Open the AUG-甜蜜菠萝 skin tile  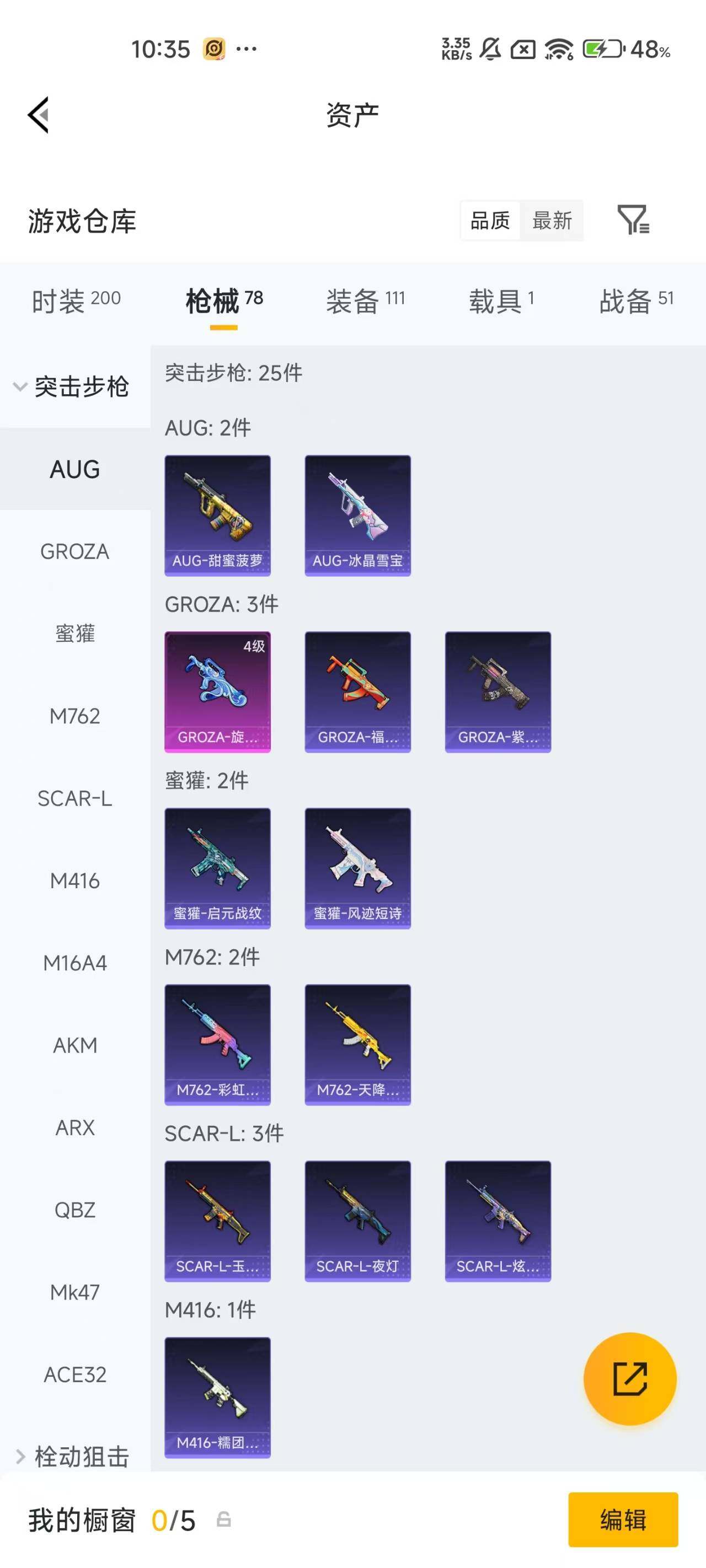[217, 515]
